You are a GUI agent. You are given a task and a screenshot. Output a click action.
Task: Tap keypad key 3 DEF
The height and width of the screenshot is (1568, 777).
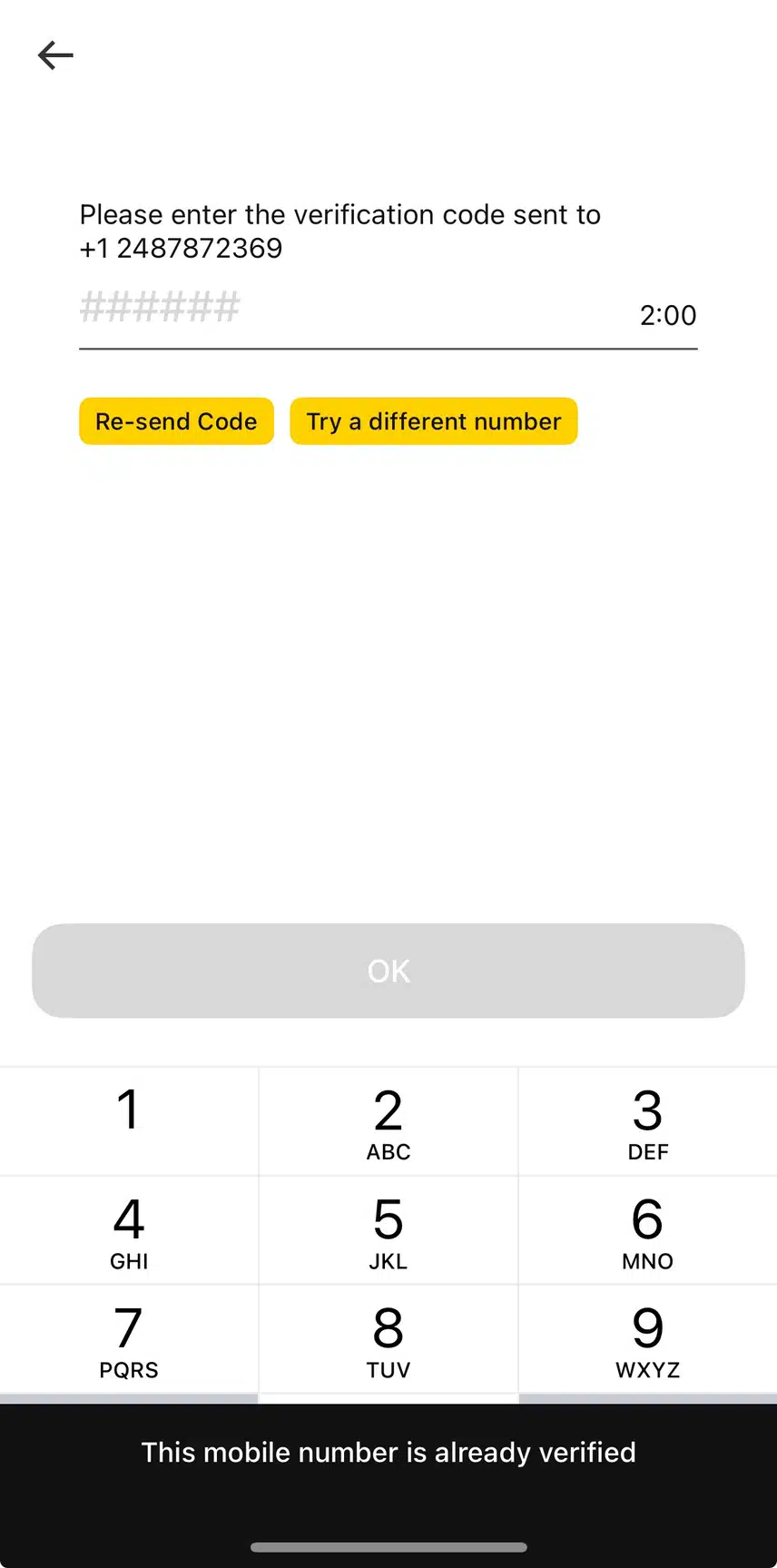647,1122
